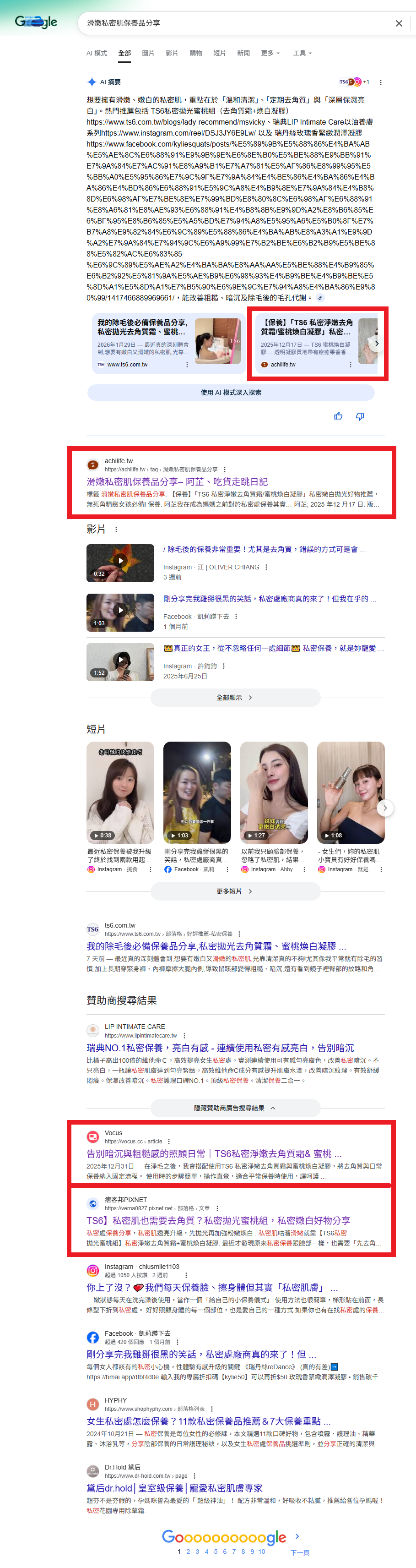Viewport: 416px width, 1568px height.
Task: Tap 使用 AI 模式深入探索 button
Action: pos(231,393)
